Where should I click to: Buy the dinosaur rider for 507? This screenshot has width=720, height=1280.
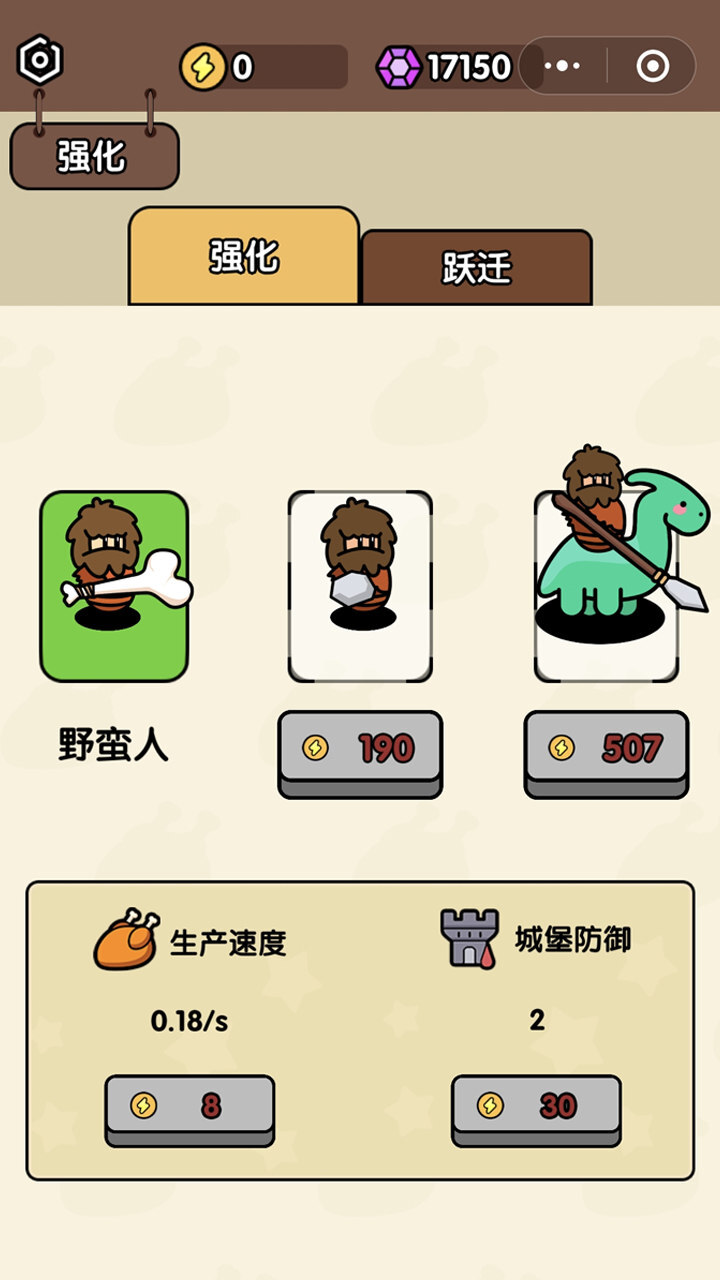(x=606, y=749)
